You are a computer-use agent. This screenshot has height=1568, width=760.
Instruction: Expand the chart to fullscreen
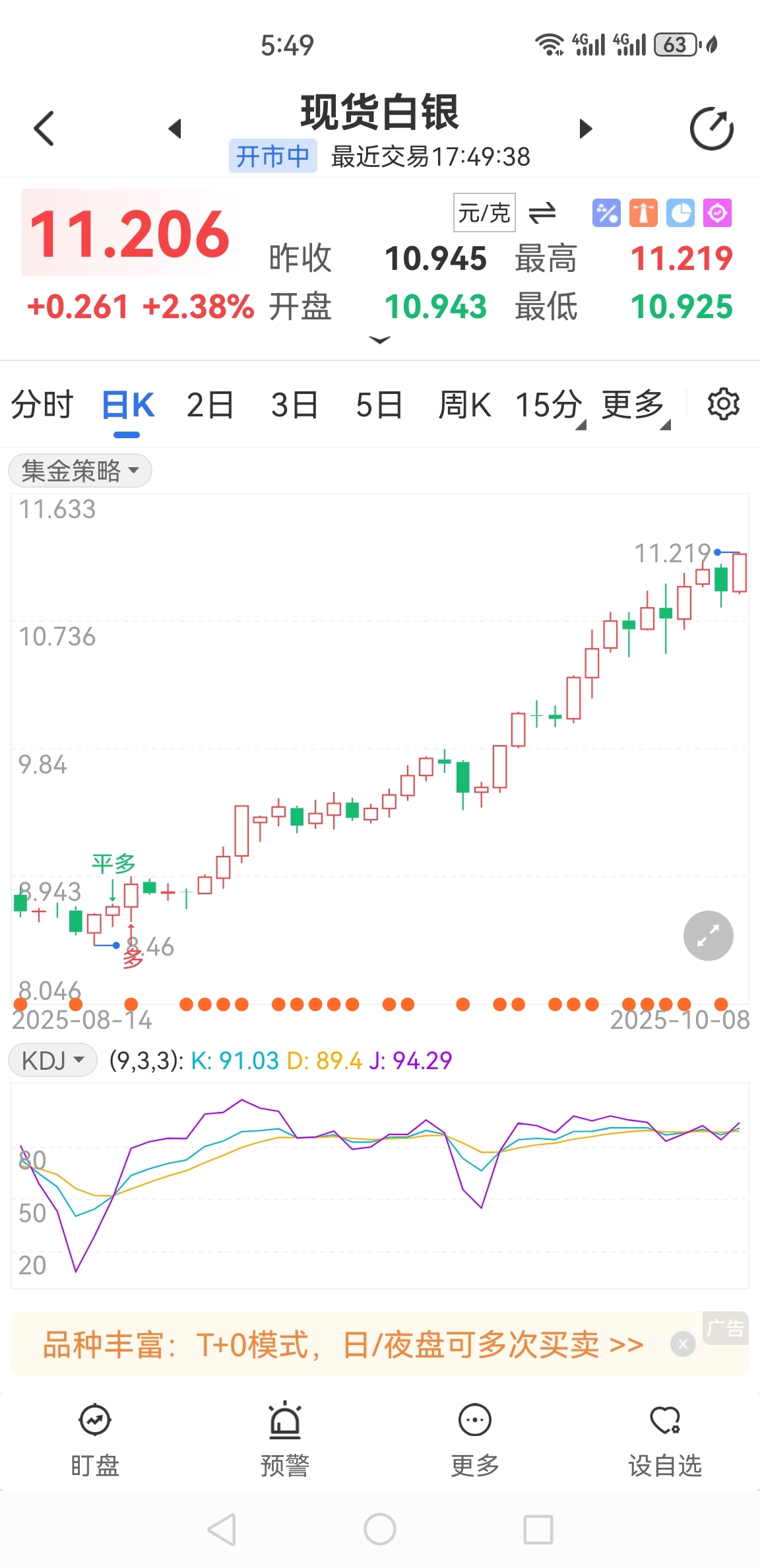pyautogui.click(x=708, y=936)
